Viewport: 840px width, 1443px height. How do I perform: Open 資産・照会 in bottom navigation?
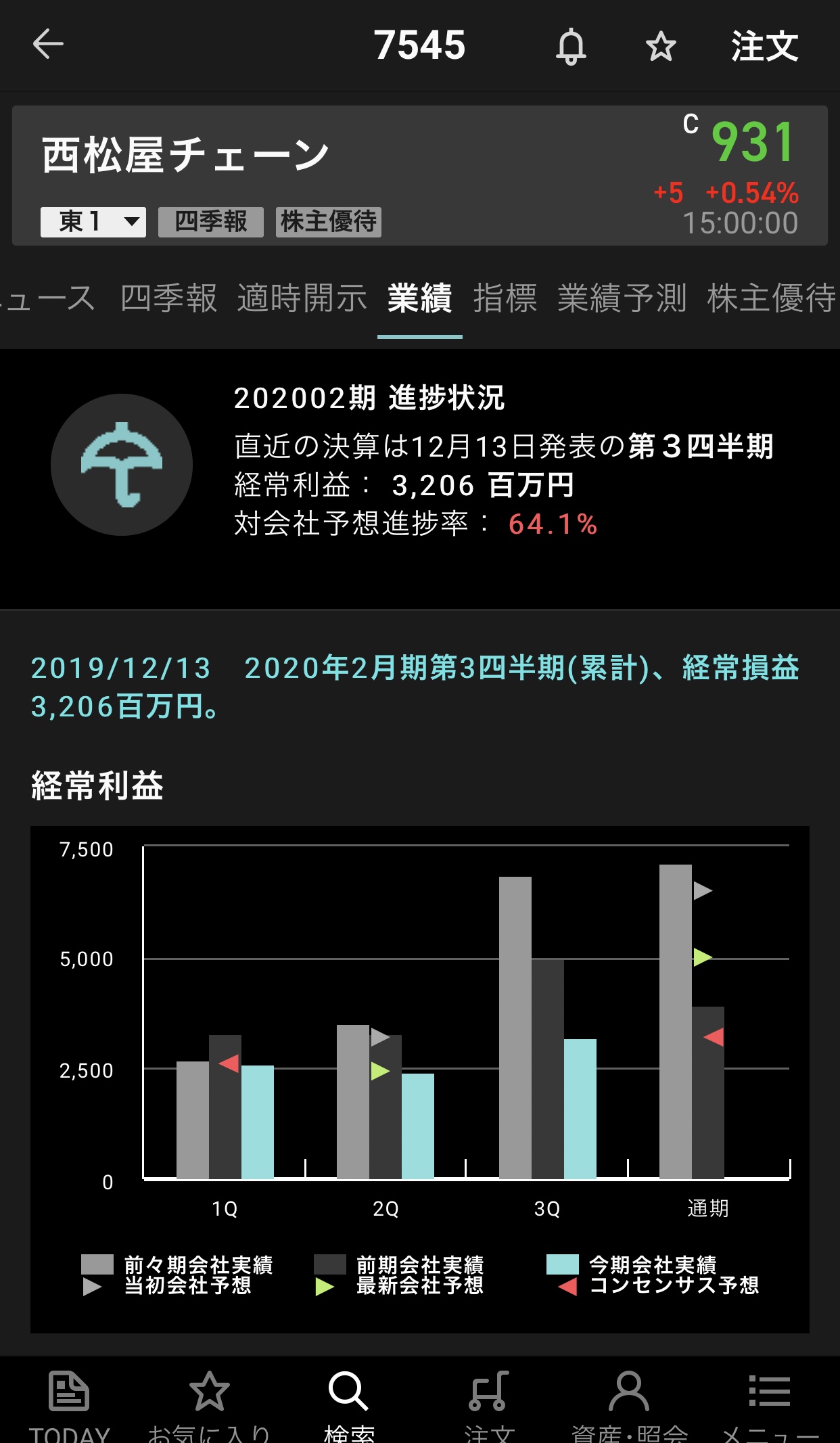629,1404
